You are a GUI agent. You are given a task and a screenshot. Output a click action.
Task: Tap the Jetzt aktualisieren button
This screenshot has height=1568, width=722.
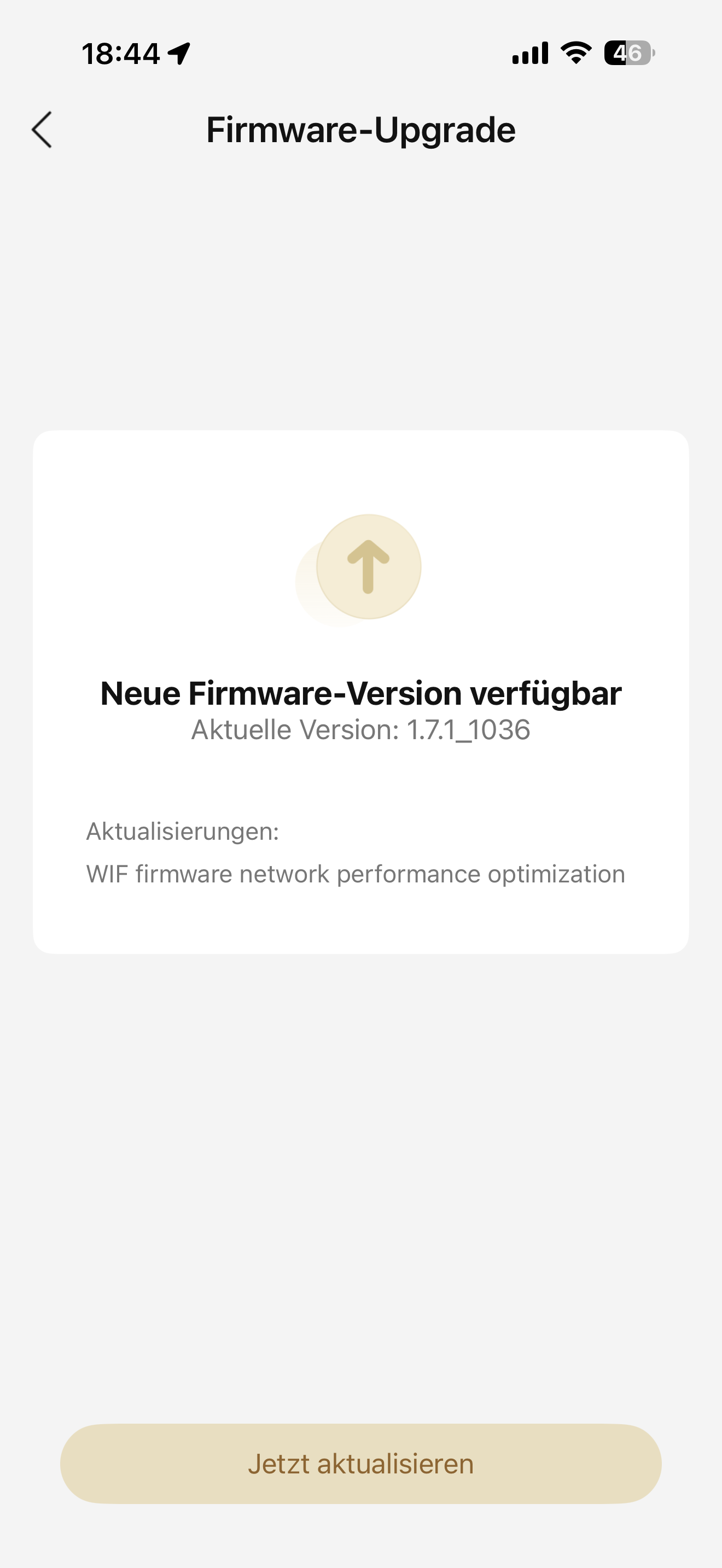click(360, 1464)
